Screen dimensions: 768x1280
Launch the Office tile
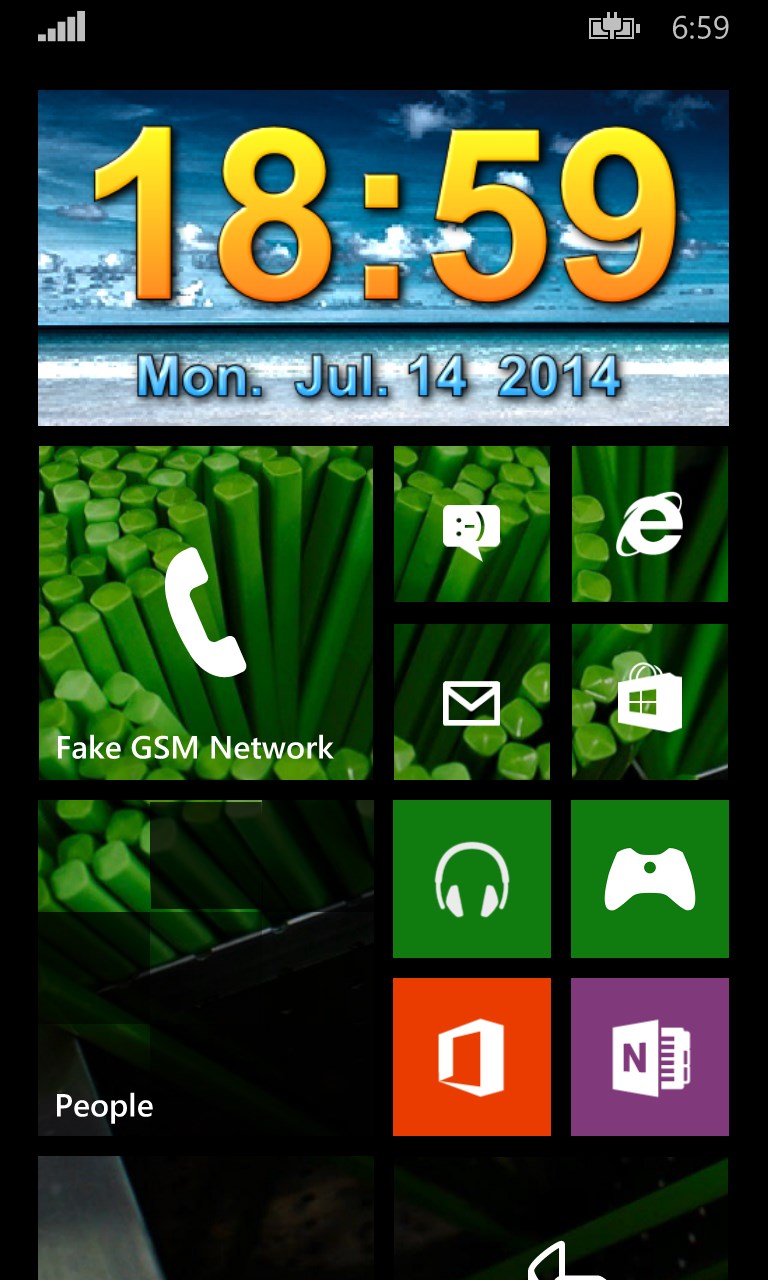click(471, 1056)
